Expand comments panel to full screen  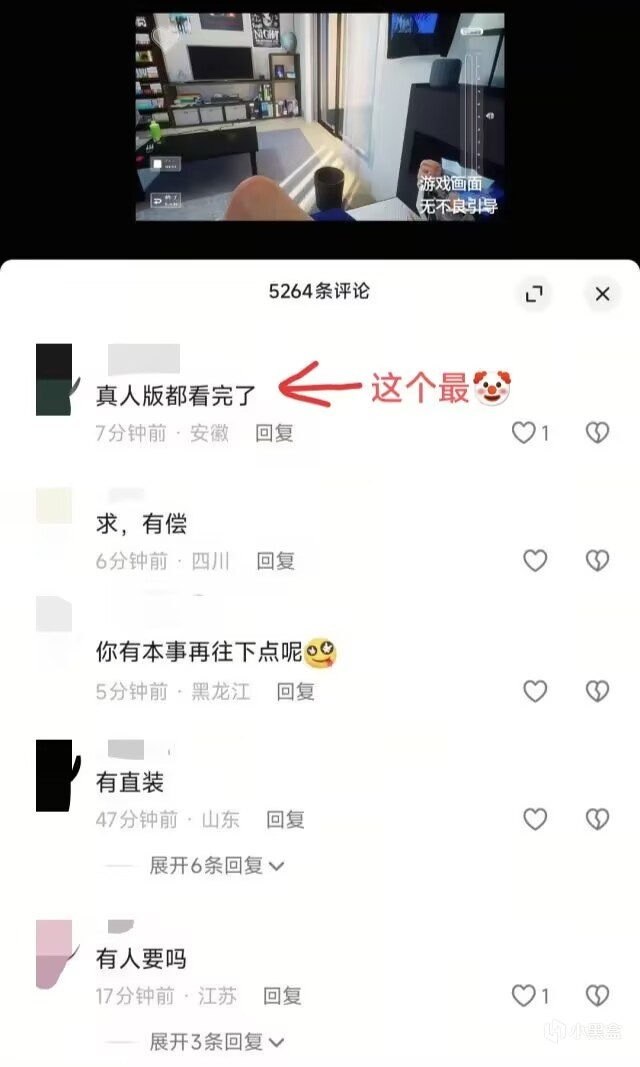pos(534,294)
